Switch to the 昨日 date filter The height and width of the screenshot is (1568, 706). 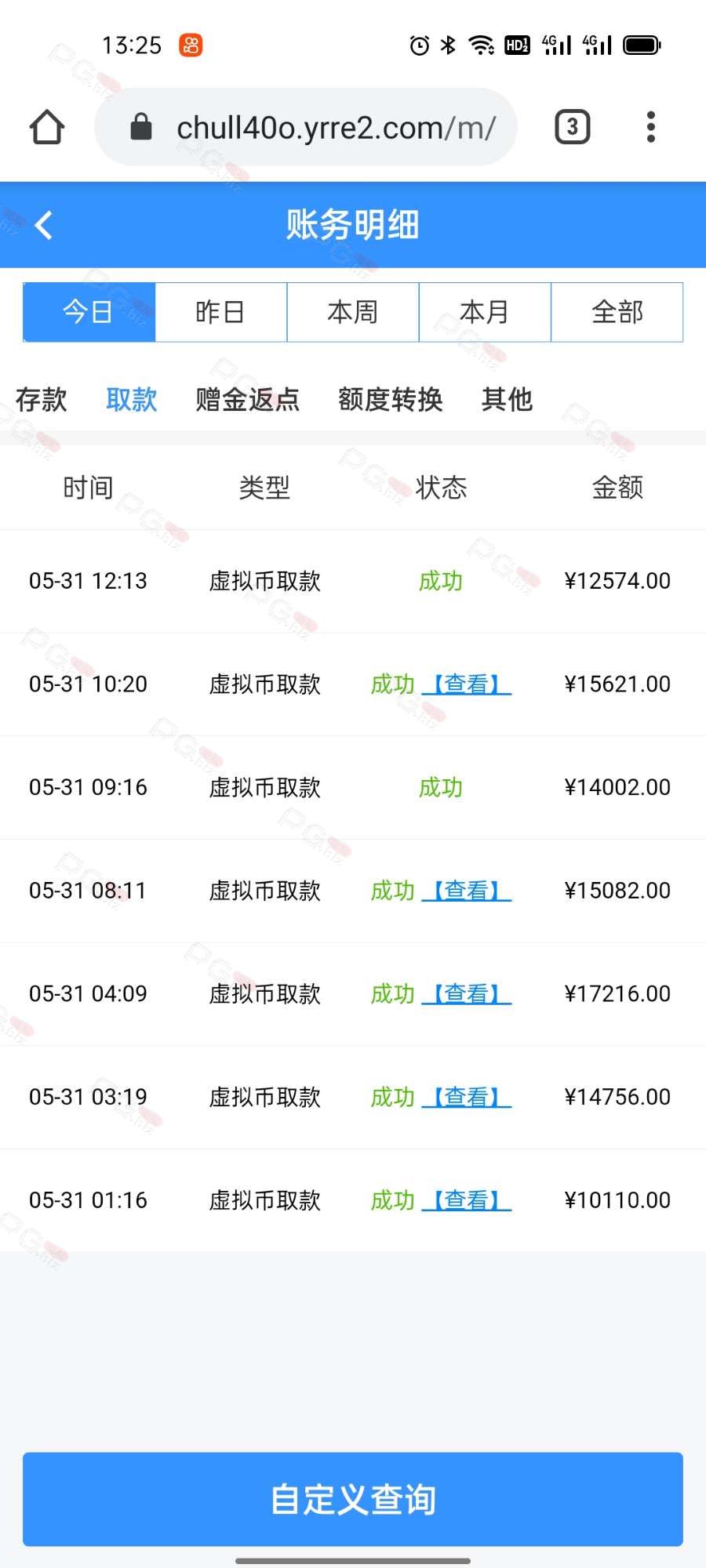pyautogui.click(x=220, y=312)
